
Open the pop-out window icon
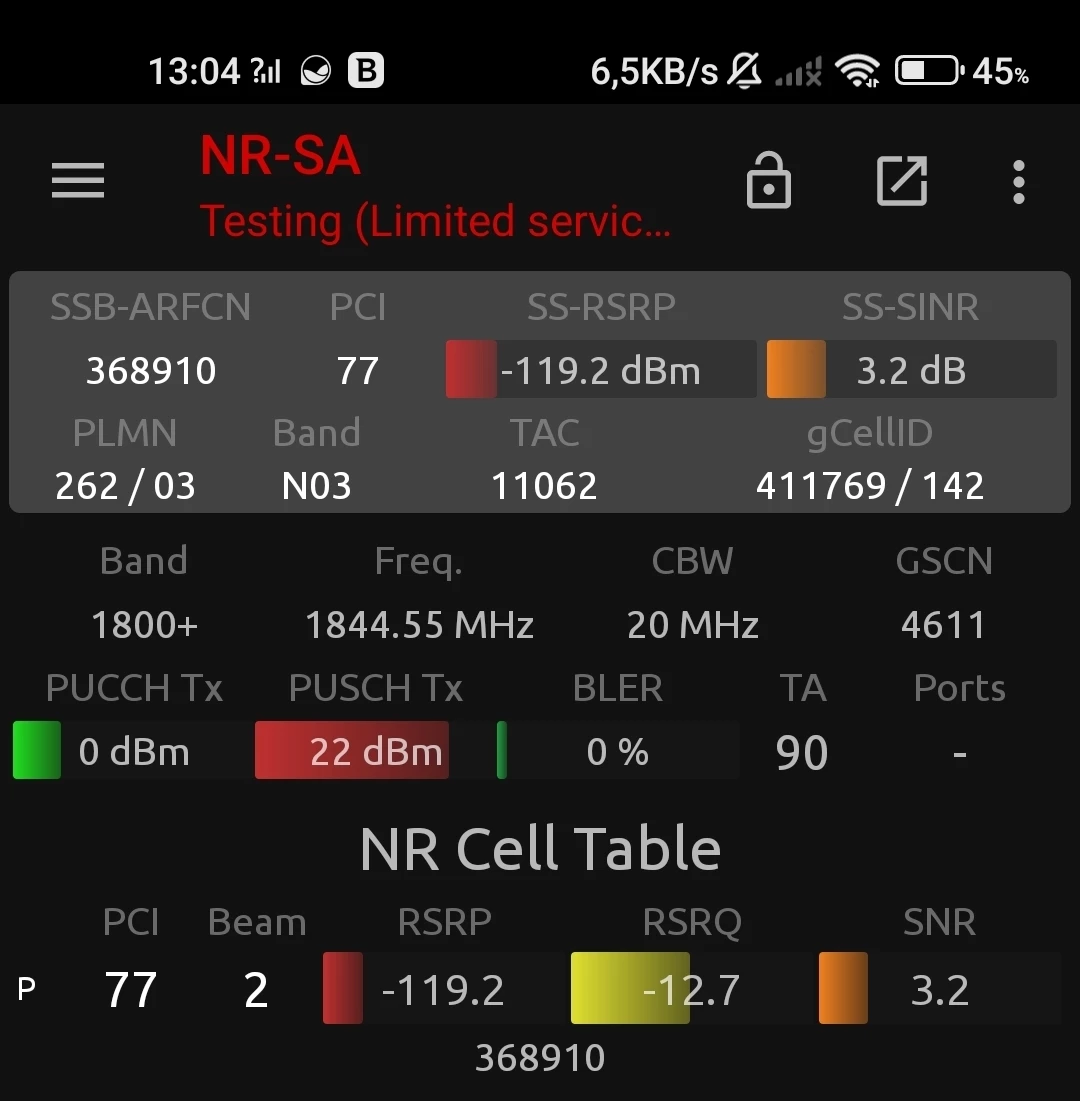tap(901, 181)
